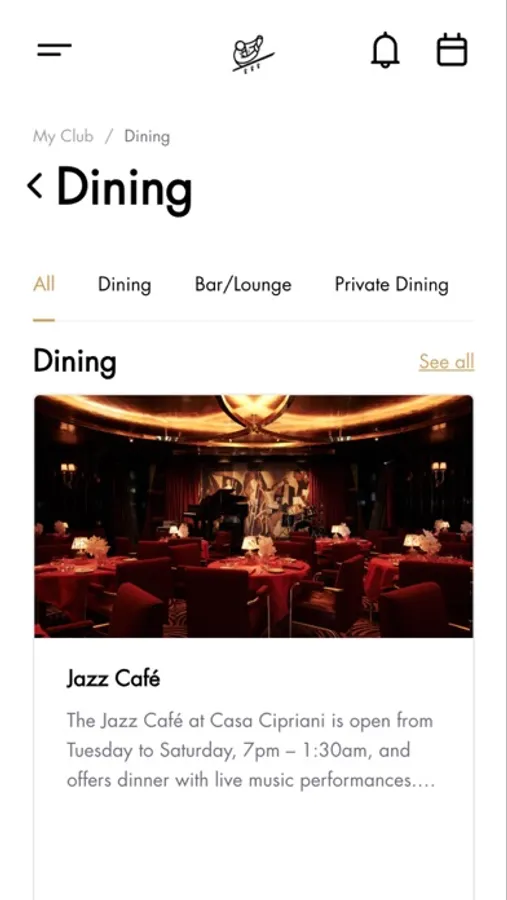Open the Jazz Café card
The image size is (507, 900).
point(253,647)
